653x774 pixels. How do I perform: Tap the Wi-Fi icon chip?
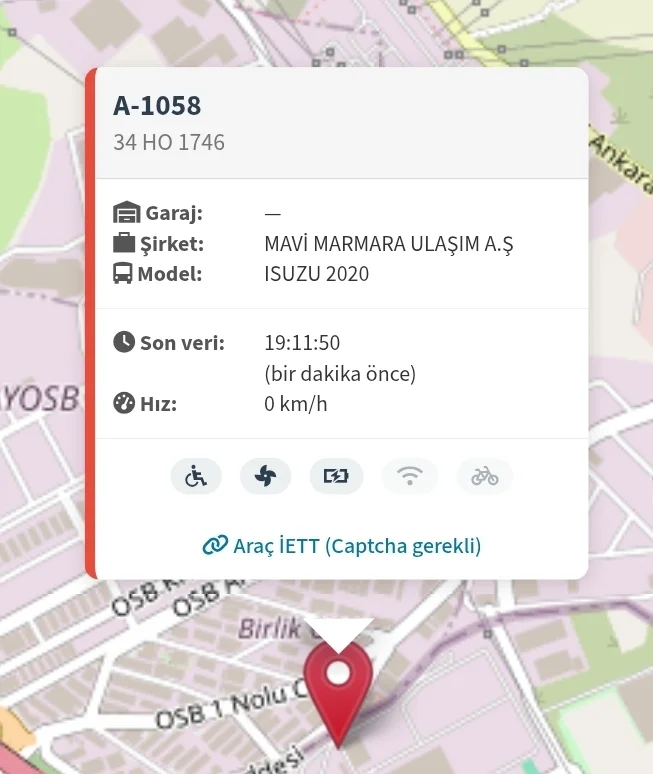[x=409, y=476]
